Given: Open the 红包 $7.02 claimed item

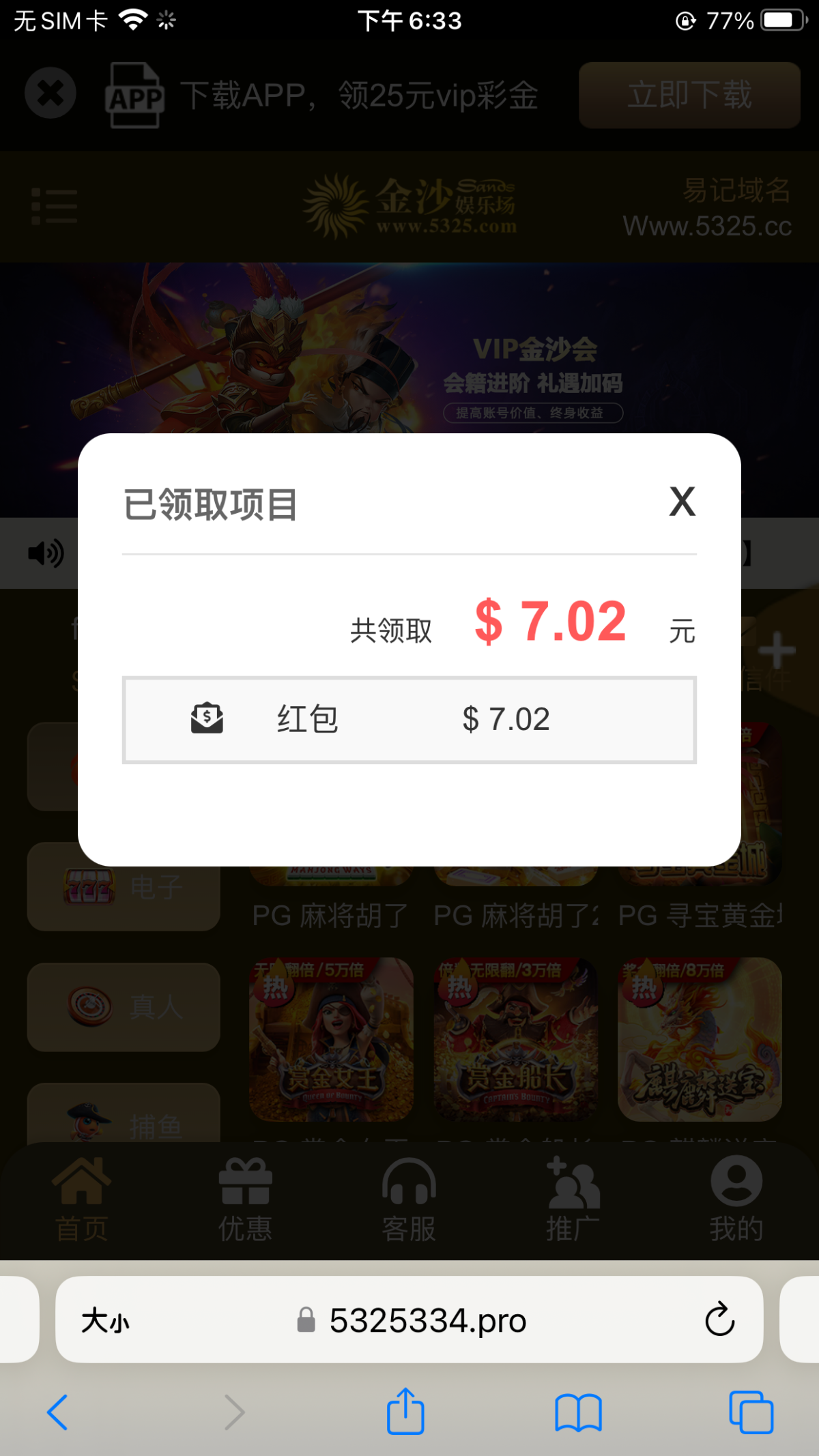Looking at the screenshot, I should (409, 720).
